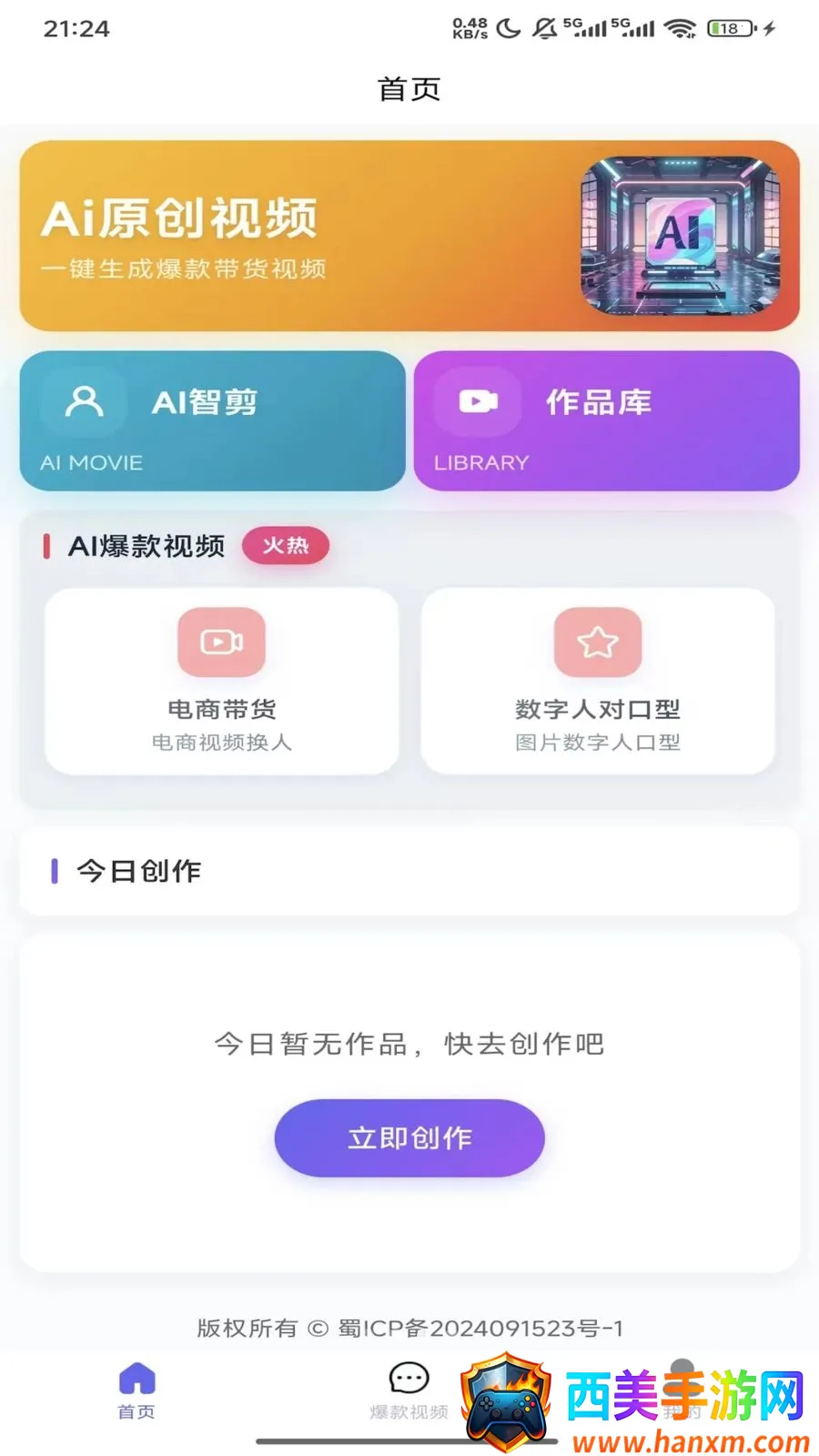Image resolution: width=819 pixels, height=1456 pixels.
Task: Open the AI智剪 card
Action: tap(213, 421)
